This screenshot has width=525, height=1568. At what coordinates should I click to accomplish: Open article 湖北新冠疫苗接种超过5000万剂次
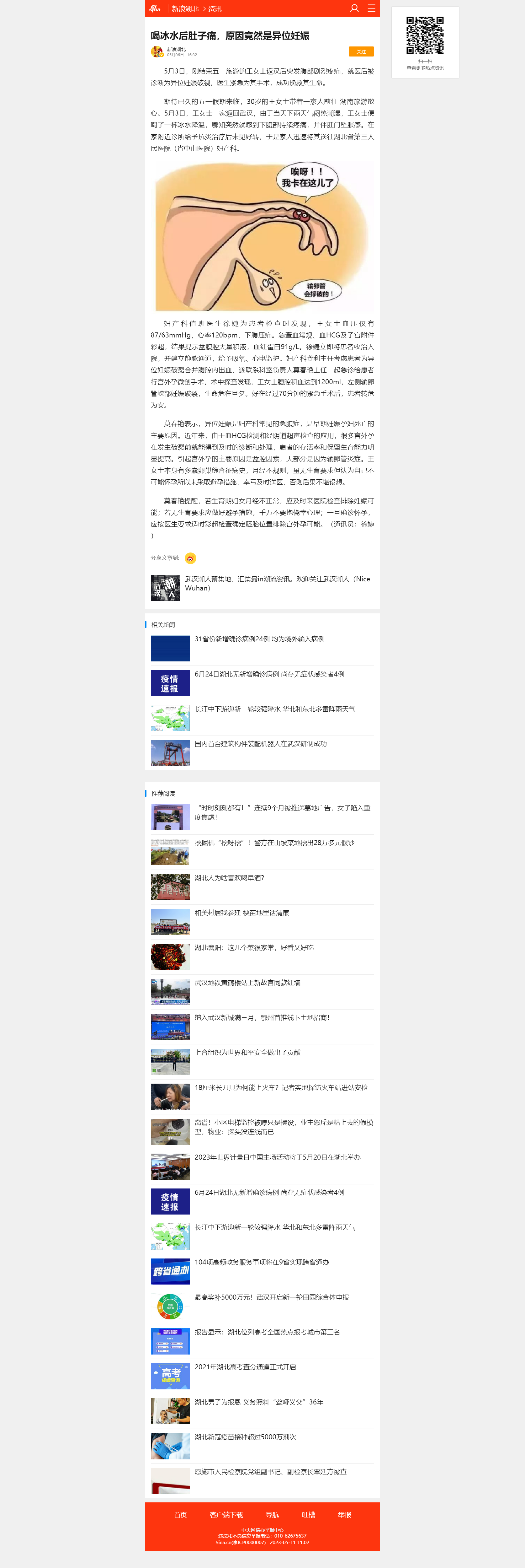(245, 1436)
